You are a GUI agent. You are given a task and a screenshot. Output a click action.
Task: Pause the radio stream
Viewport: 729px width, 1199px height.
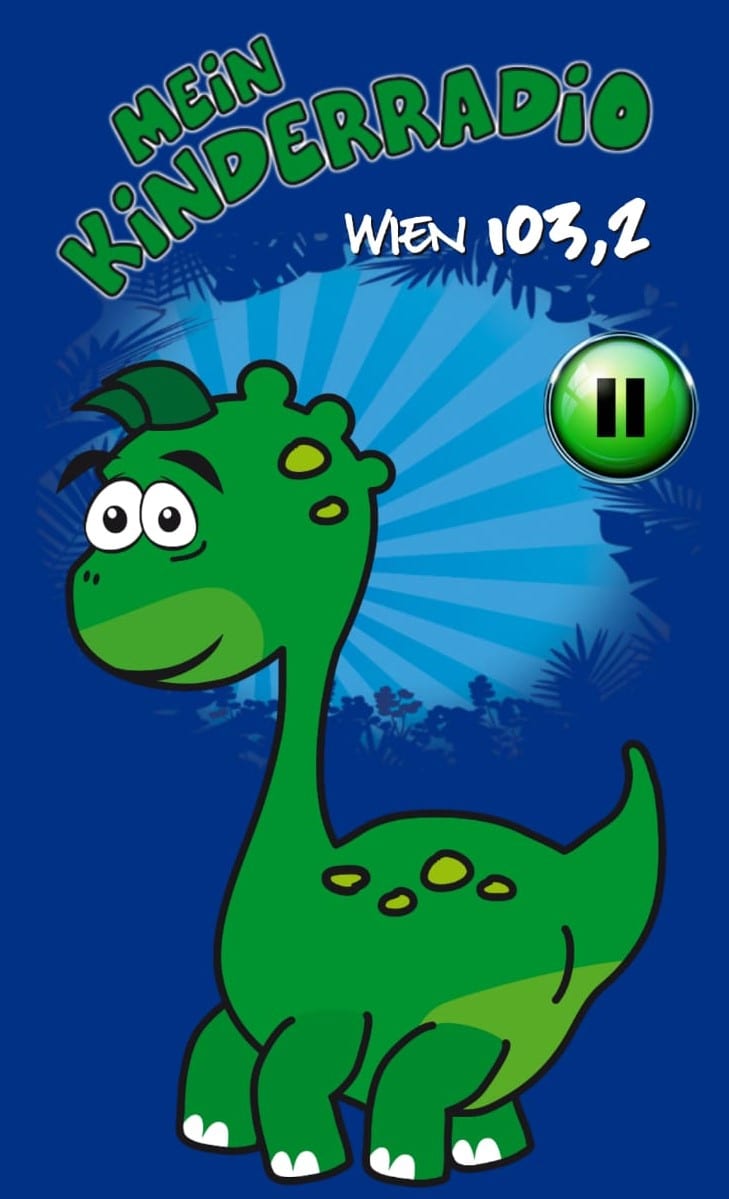click(620, 408)
